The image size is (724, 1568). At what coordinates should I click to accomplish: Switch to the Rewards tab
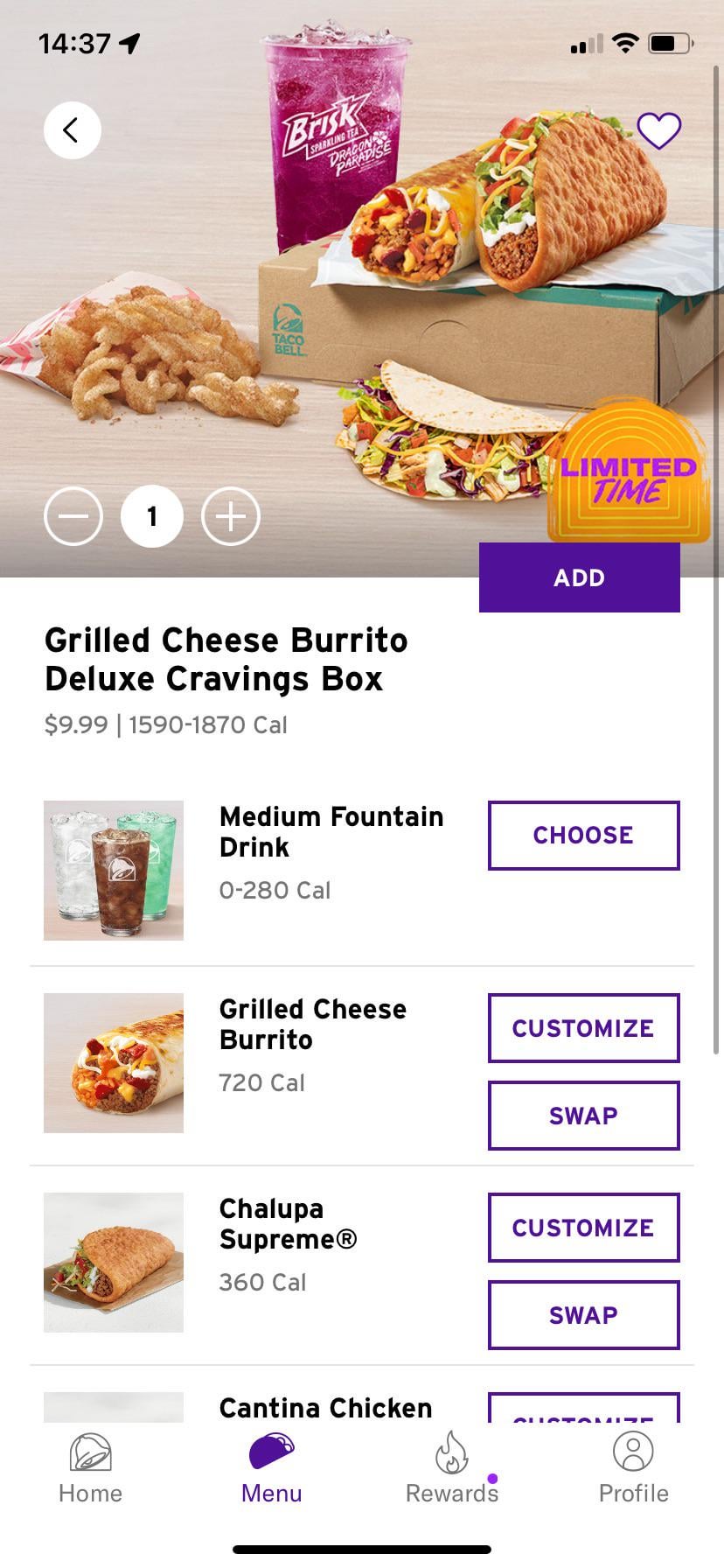coord(452,1470)
